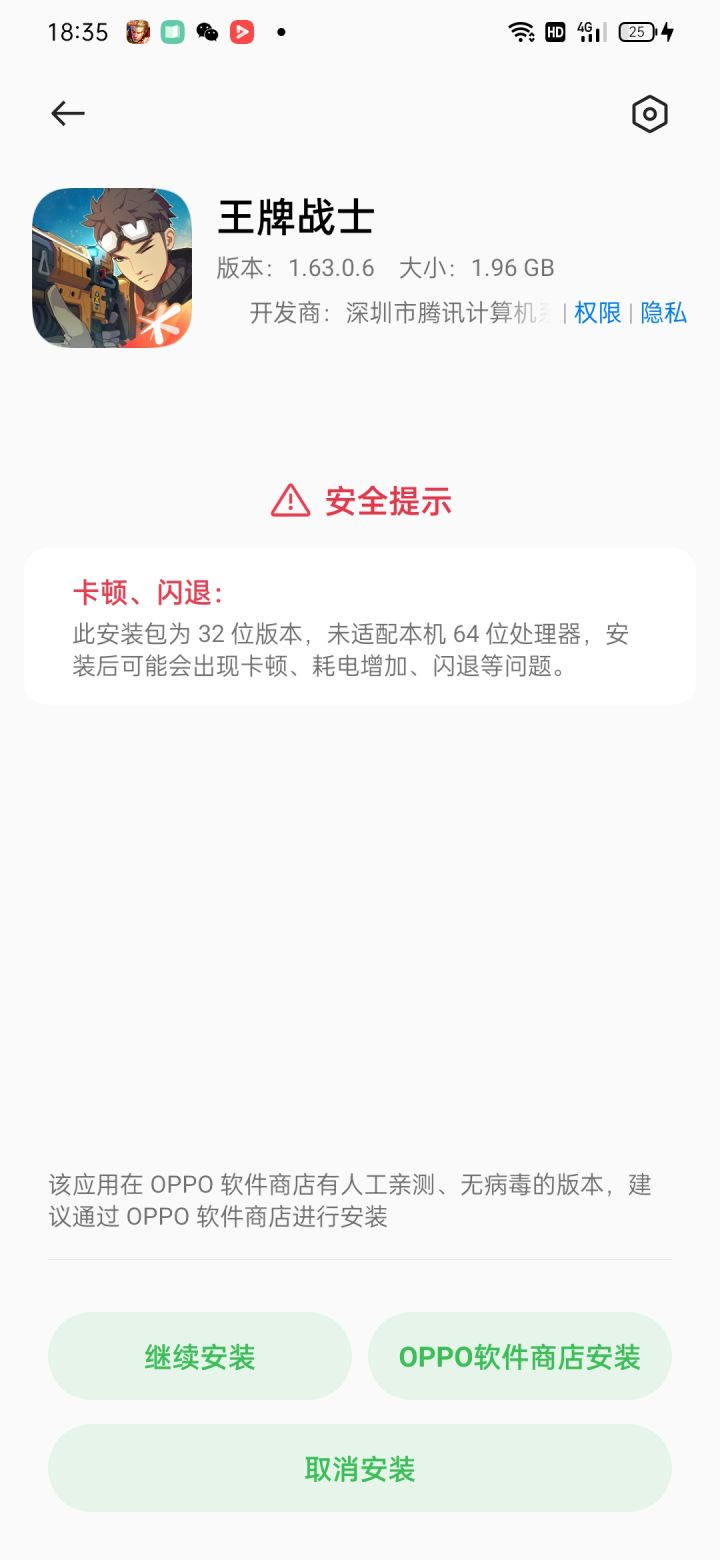Open the 权限 permissions link
Viewport: 720px width, 1560px height.
coord(595,314)
